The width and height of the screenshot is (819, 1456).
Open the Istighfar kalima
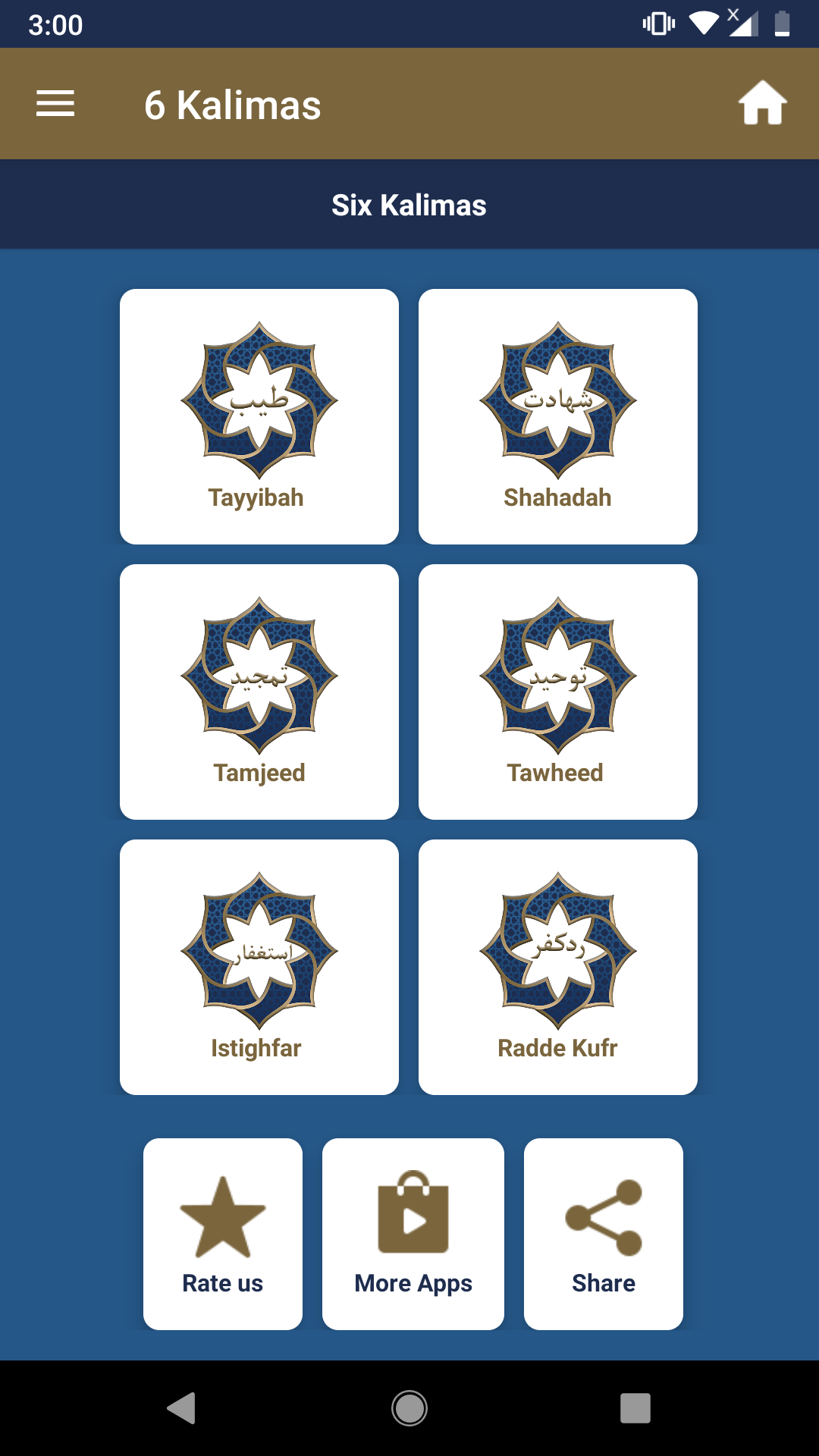tap(258, 967)
